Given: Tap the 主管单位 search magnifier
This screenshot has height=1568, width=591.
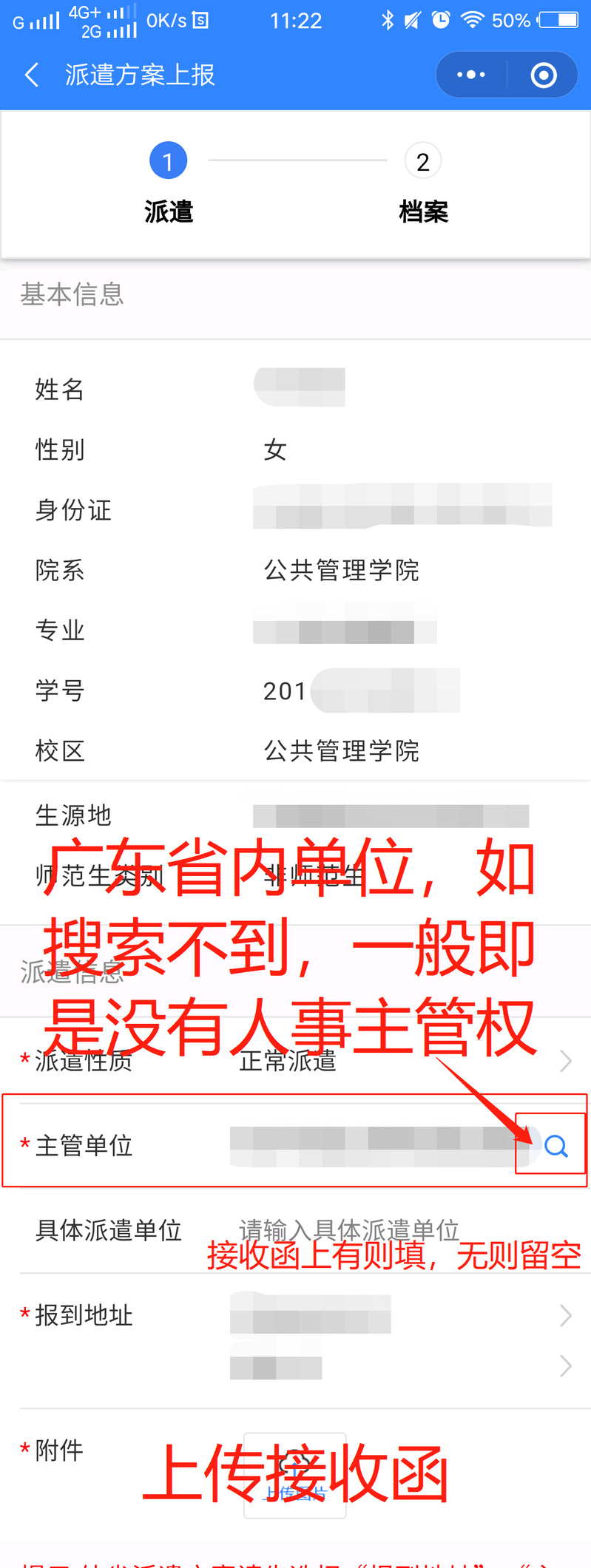Looking at the screenshot, I should coord(555,1146).
